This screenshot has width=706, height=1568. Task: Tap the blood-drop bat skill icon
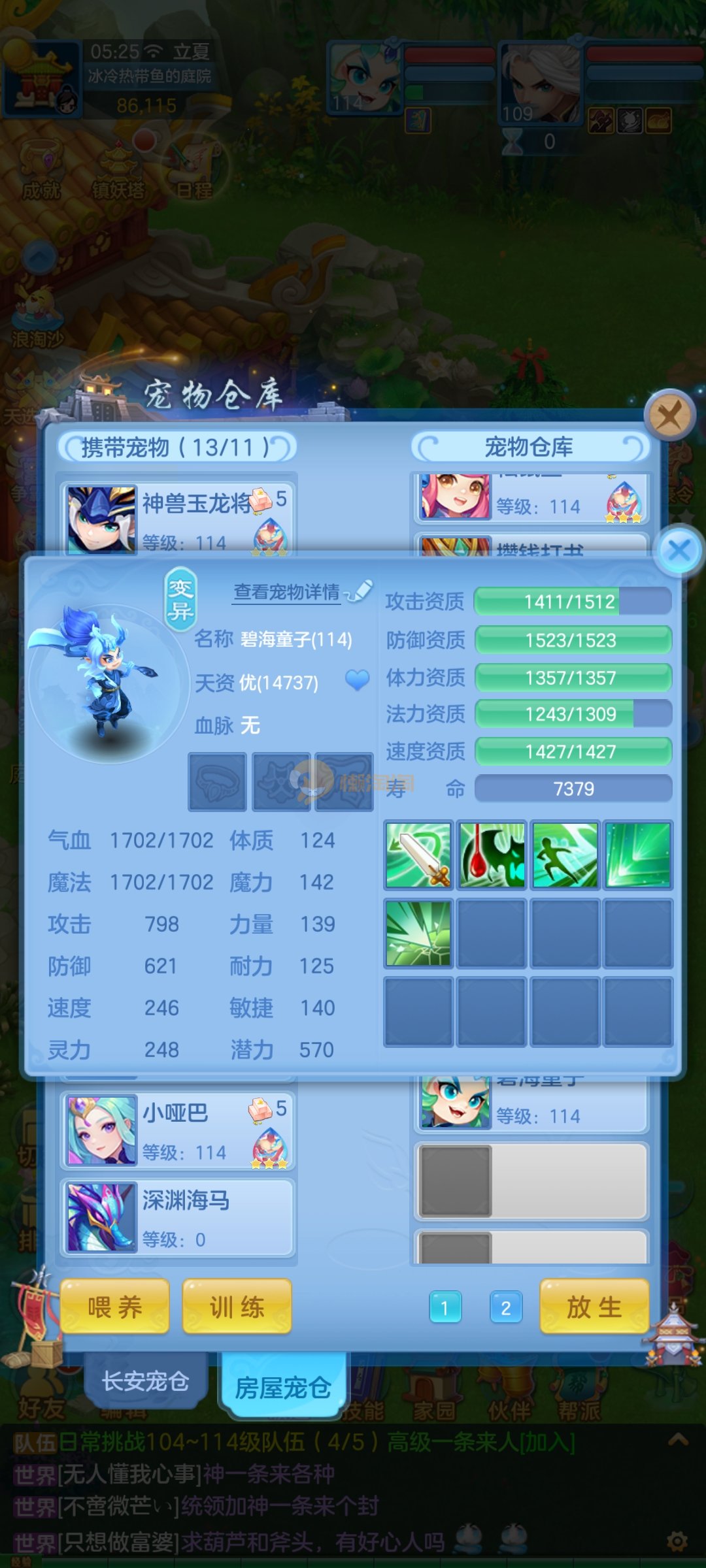click(492, 855)
